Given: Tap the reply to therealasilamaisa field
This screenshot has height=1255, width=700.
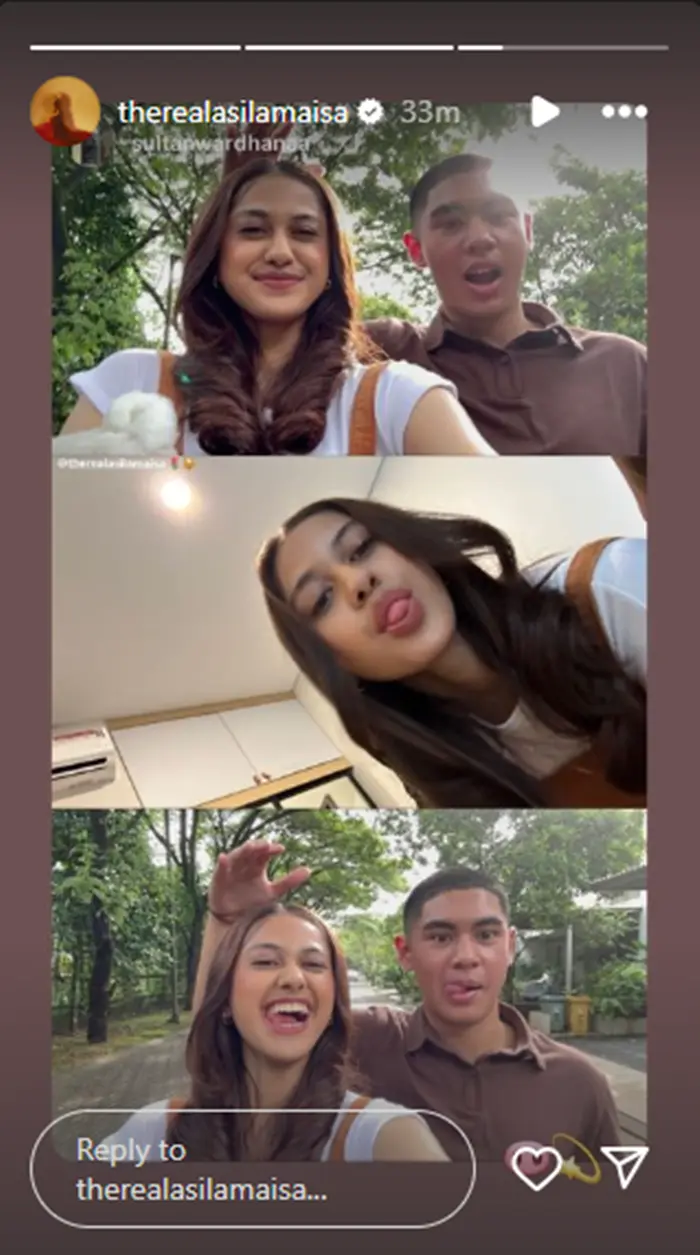Looking at the screenshot, I should [252, 1168].
